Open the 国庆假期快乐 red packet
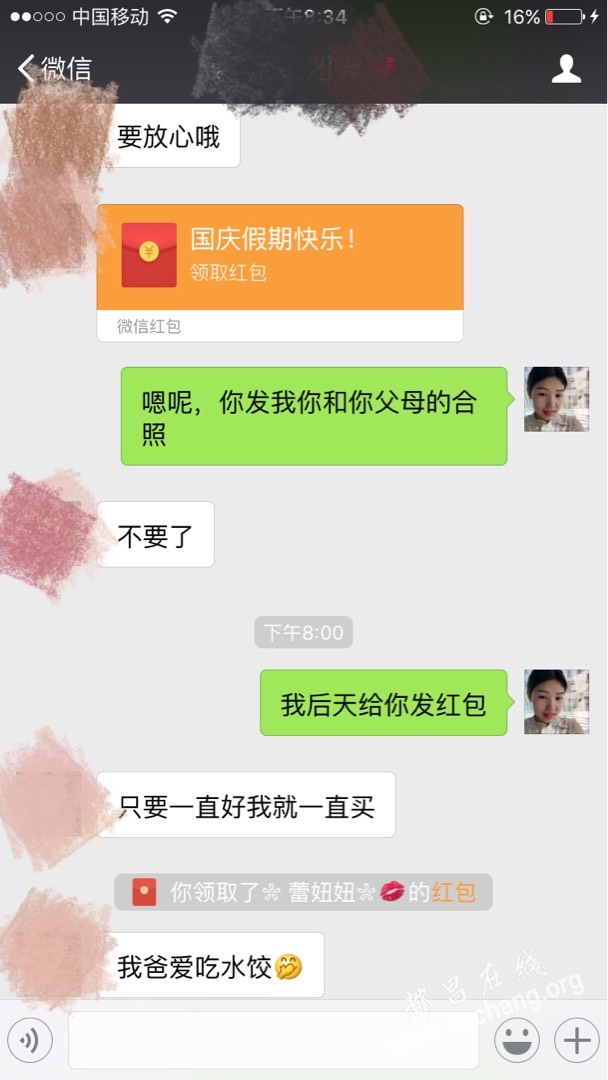The image size is (608, 1080). tap(280, 257)
